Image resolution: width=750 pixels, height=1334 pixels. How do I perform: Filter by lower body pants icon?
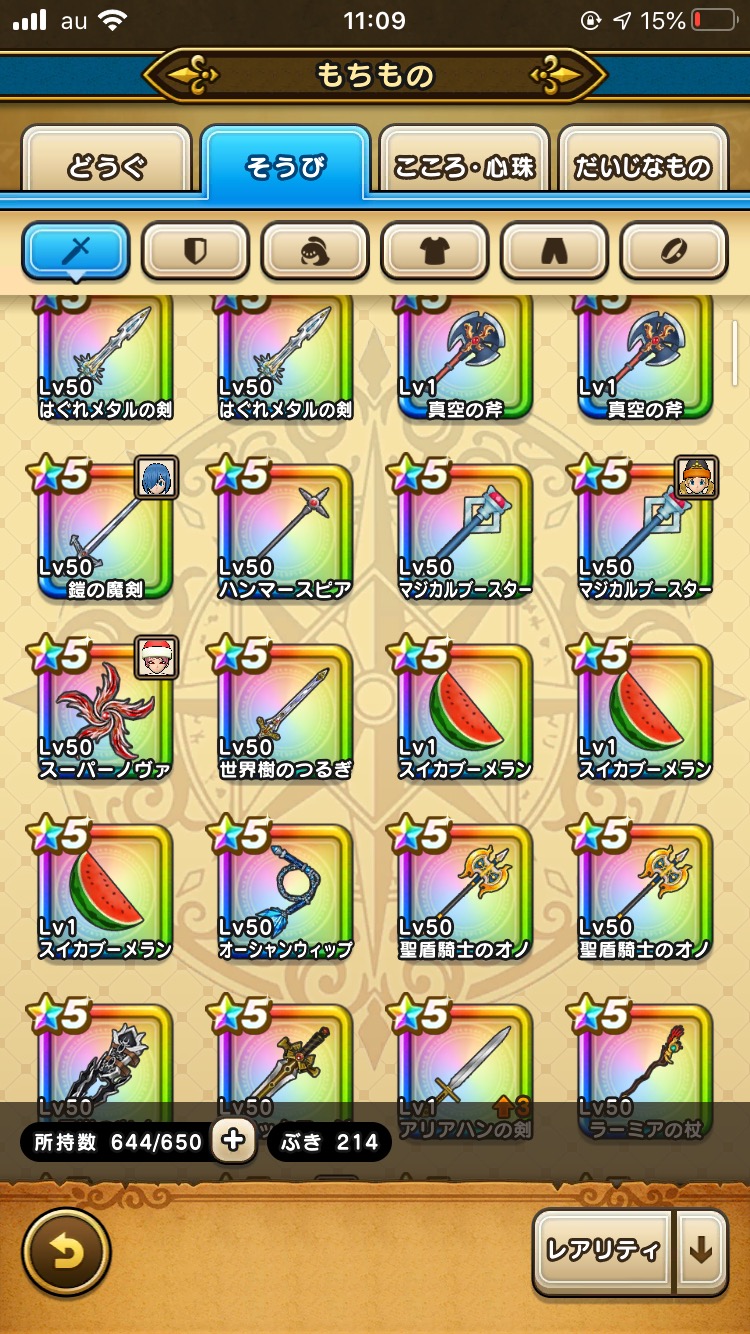tap(554, 250)
